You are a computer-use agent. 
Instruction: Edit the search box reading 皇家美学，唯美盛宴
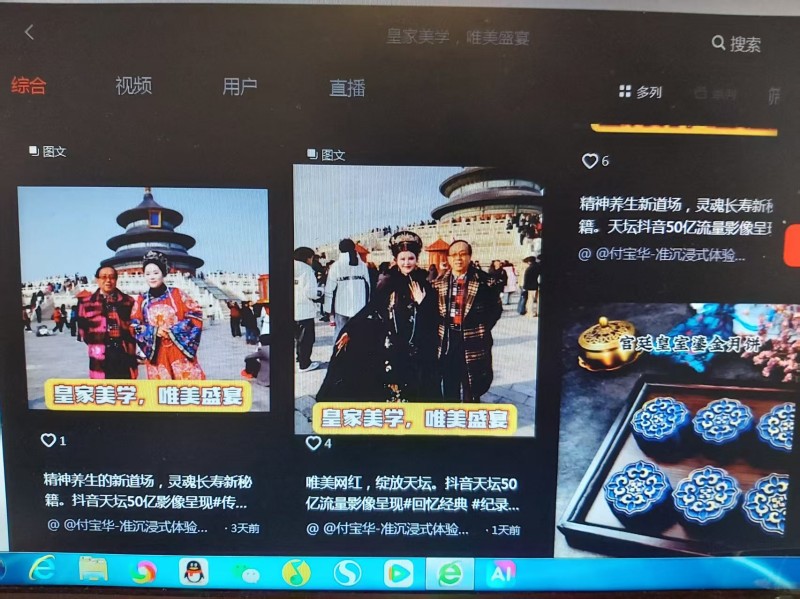(458, 37)
